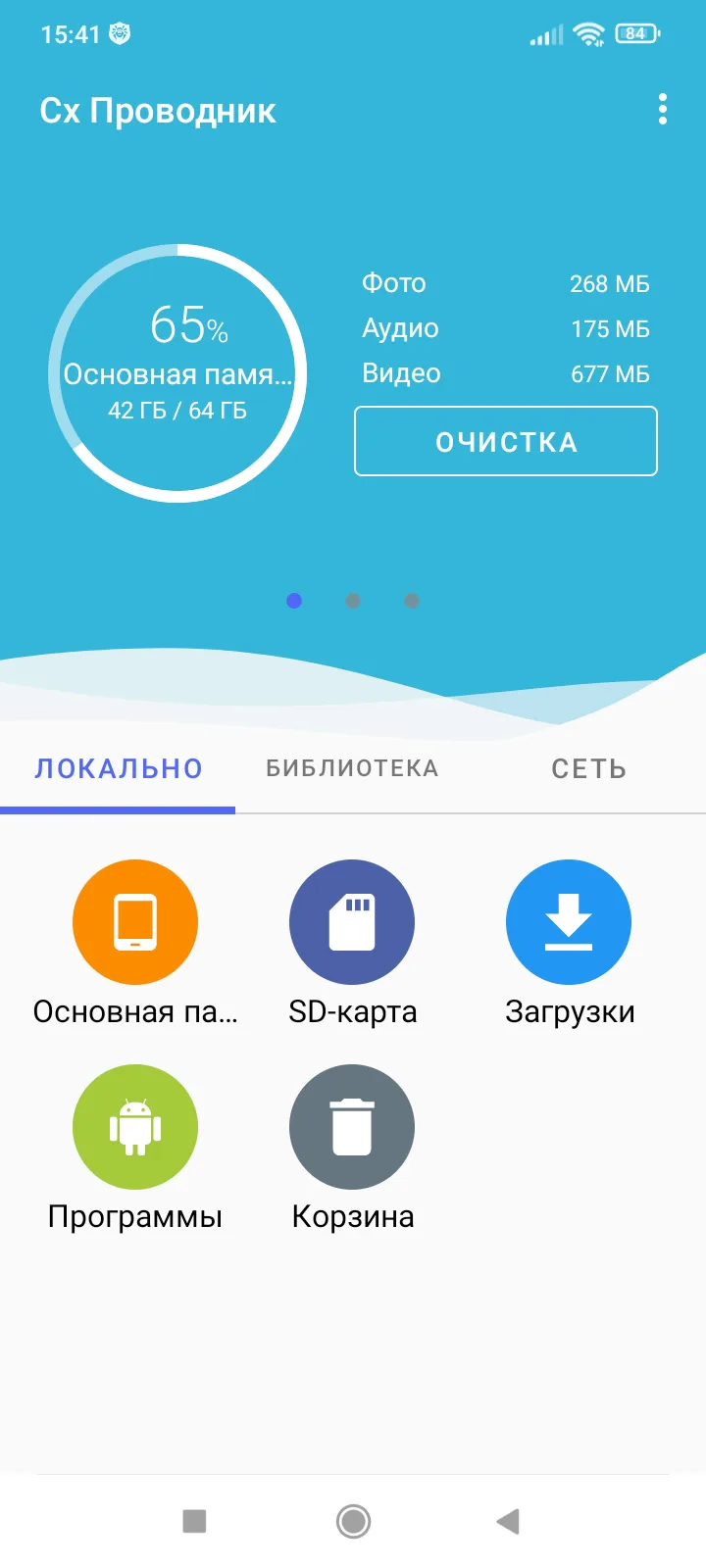The height and width of the screenshot is (1568, 706).
Task: Switch to the СЕТЬ tab
Action: (588, 768)
